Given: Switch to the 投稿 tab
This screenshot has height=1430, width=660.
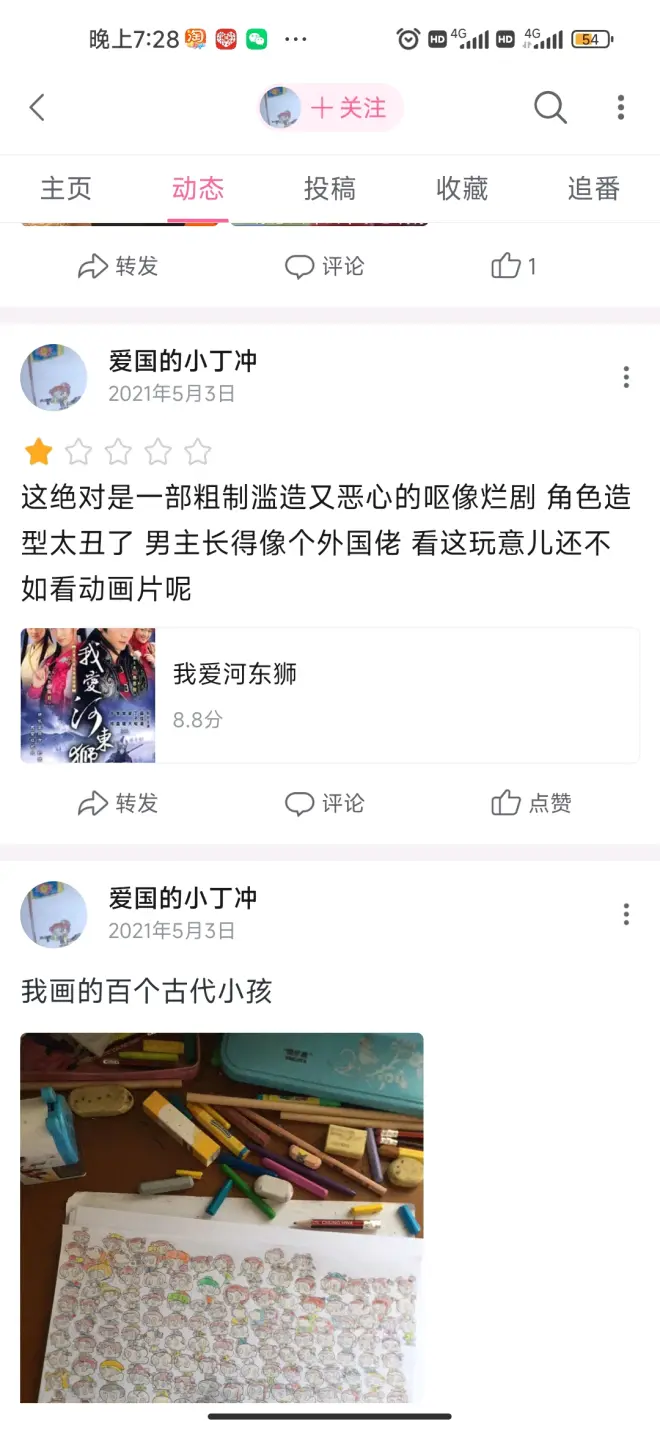Looking at the screenshot, I should [330, 188].
